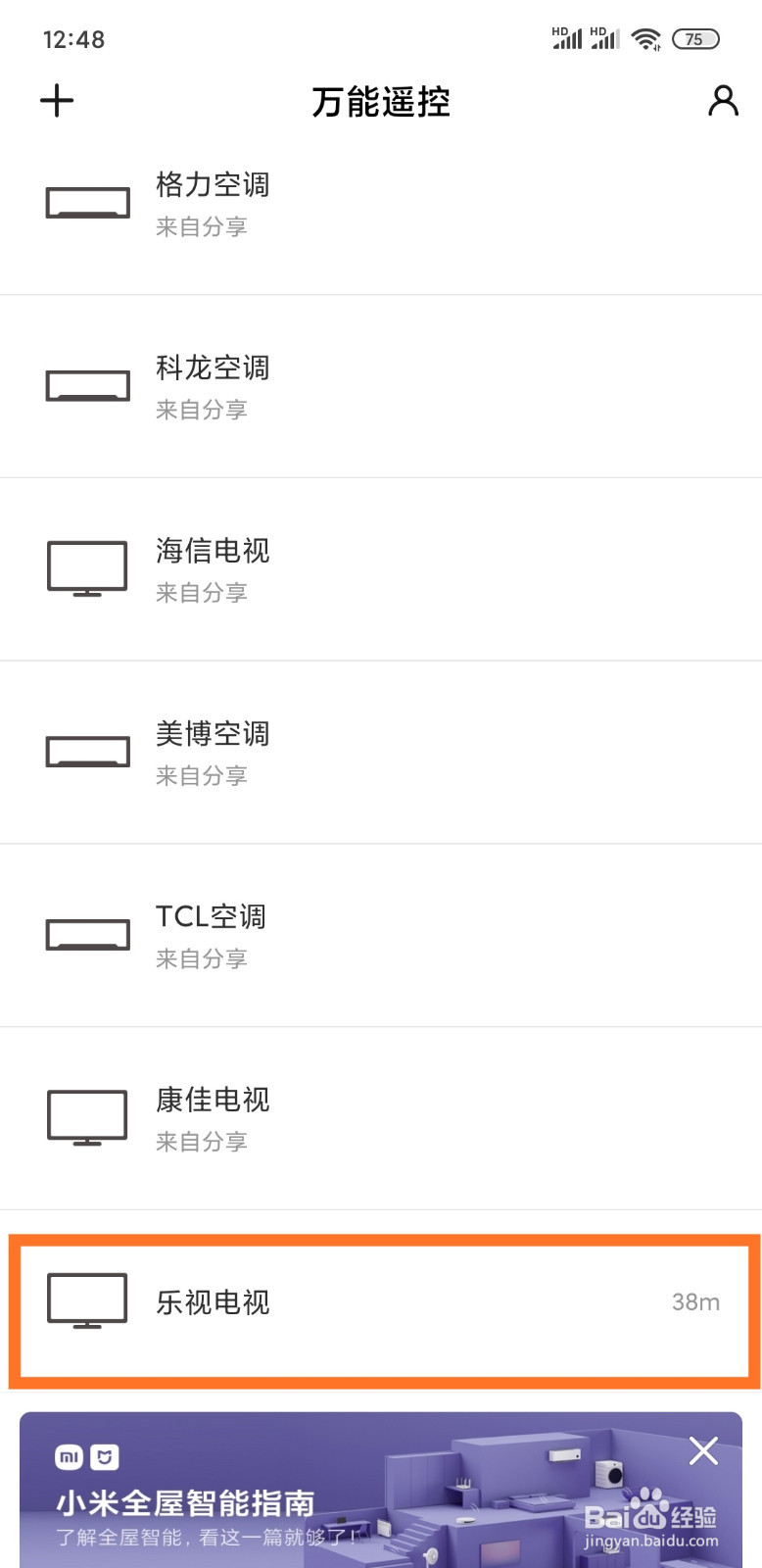Tap the Wi-Fi icon in the status bar
The image size is (762, 1568).
pos(644,38)
